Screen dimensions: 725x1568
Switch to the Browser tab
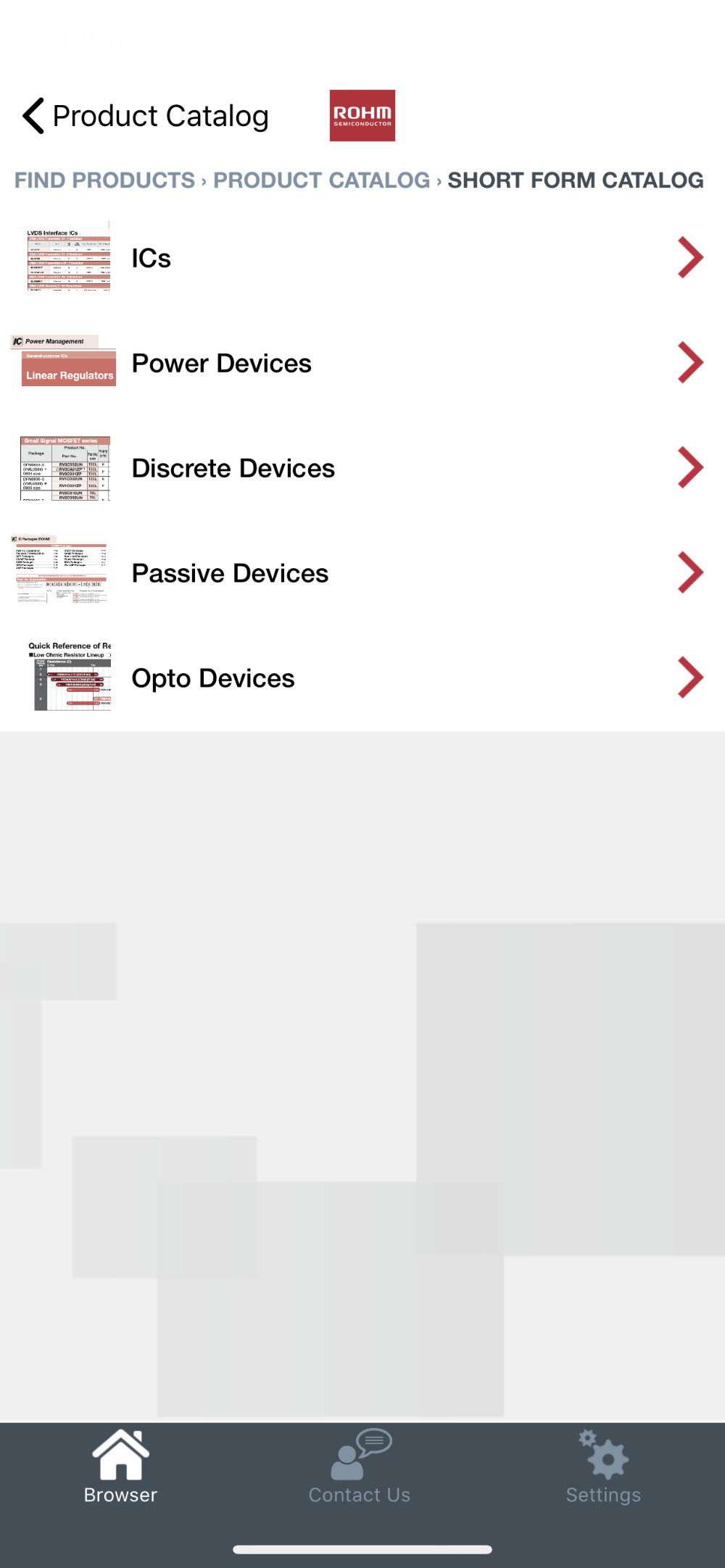point(120,1467)
